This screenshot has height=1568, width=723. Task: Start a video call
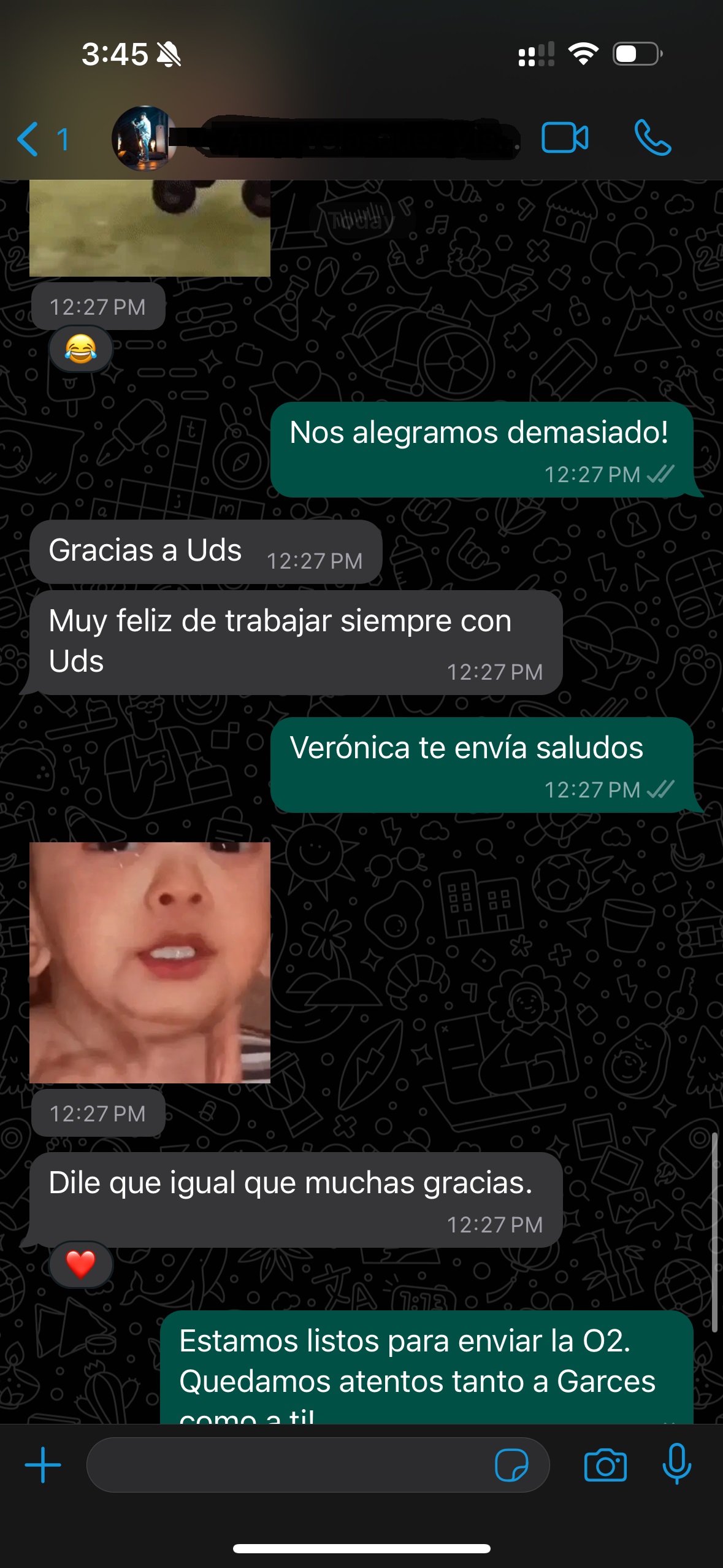565,137
